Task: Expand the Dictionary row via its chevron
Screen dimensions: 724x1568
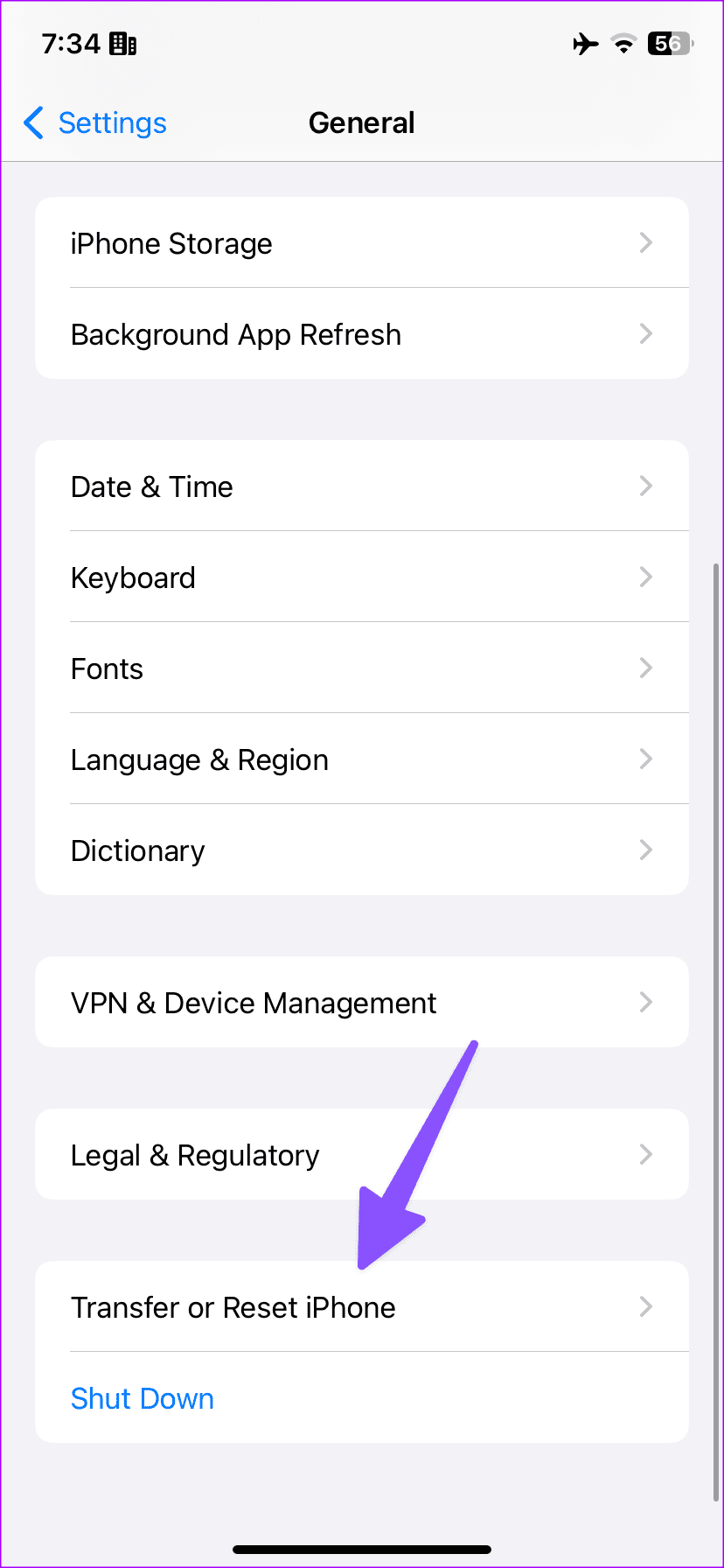Action: coord(645,850)
